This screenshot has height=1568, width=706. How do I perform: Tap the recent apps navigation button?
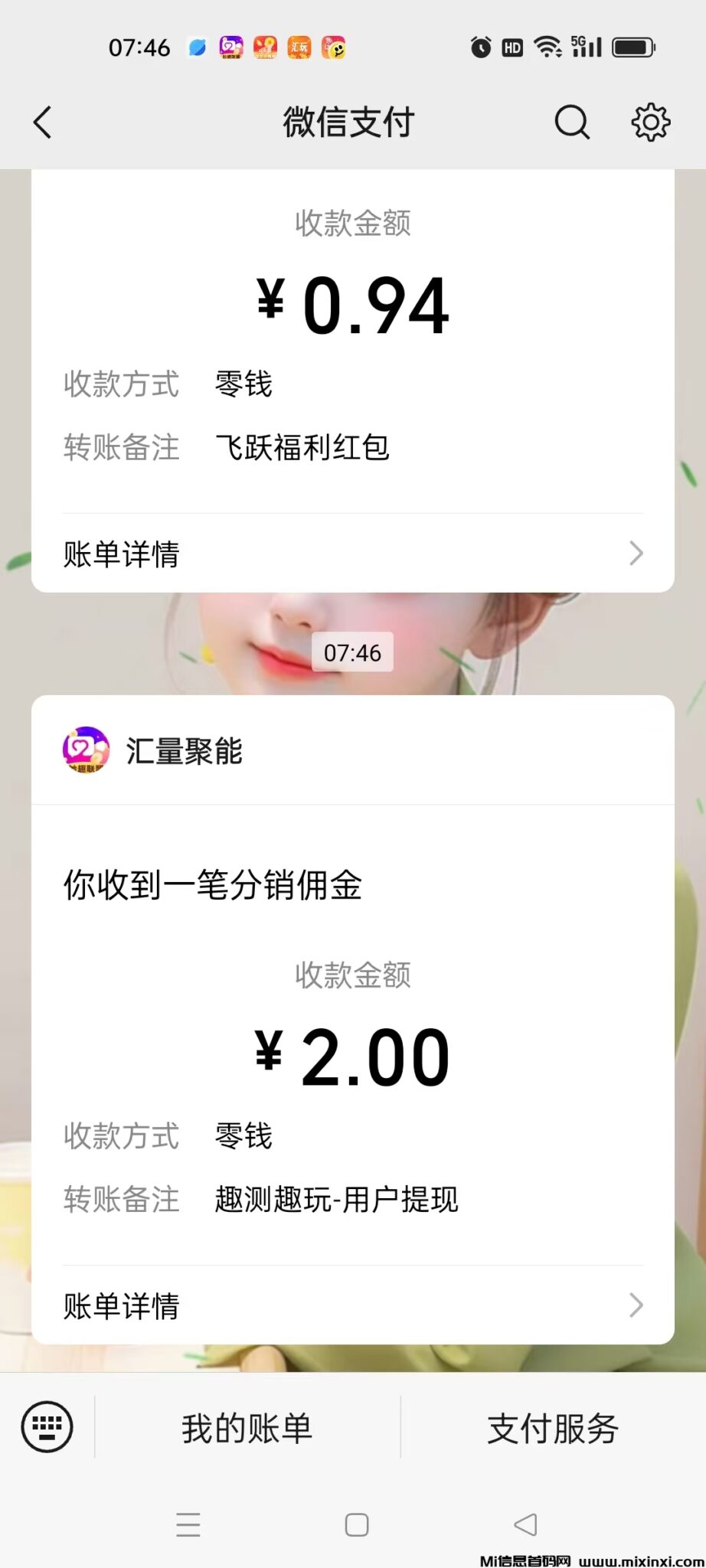[x=188, y=1525]
